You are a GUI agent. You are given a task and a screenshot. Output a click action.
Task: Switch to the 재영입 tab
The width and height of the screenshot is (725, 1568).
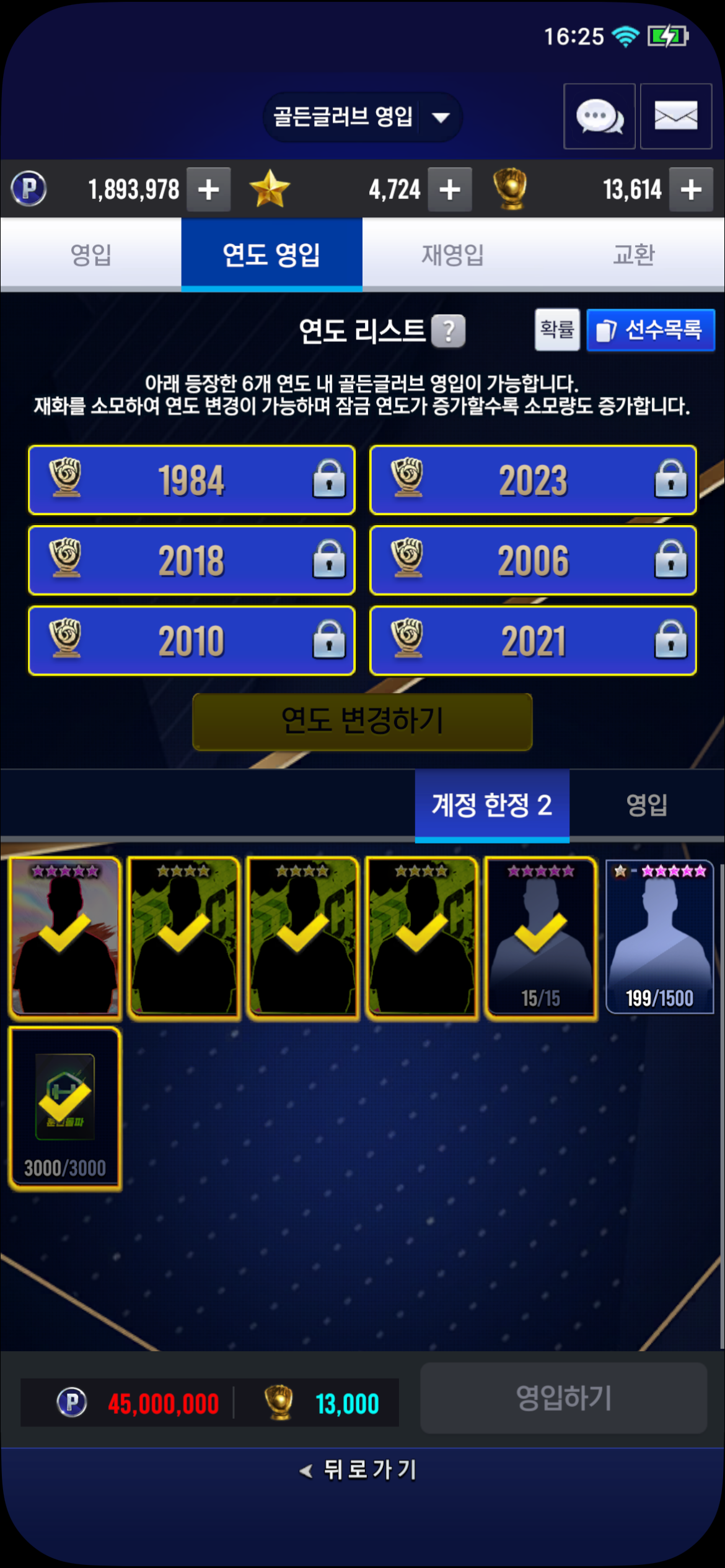pyautogui.click(x=452, y=255)
